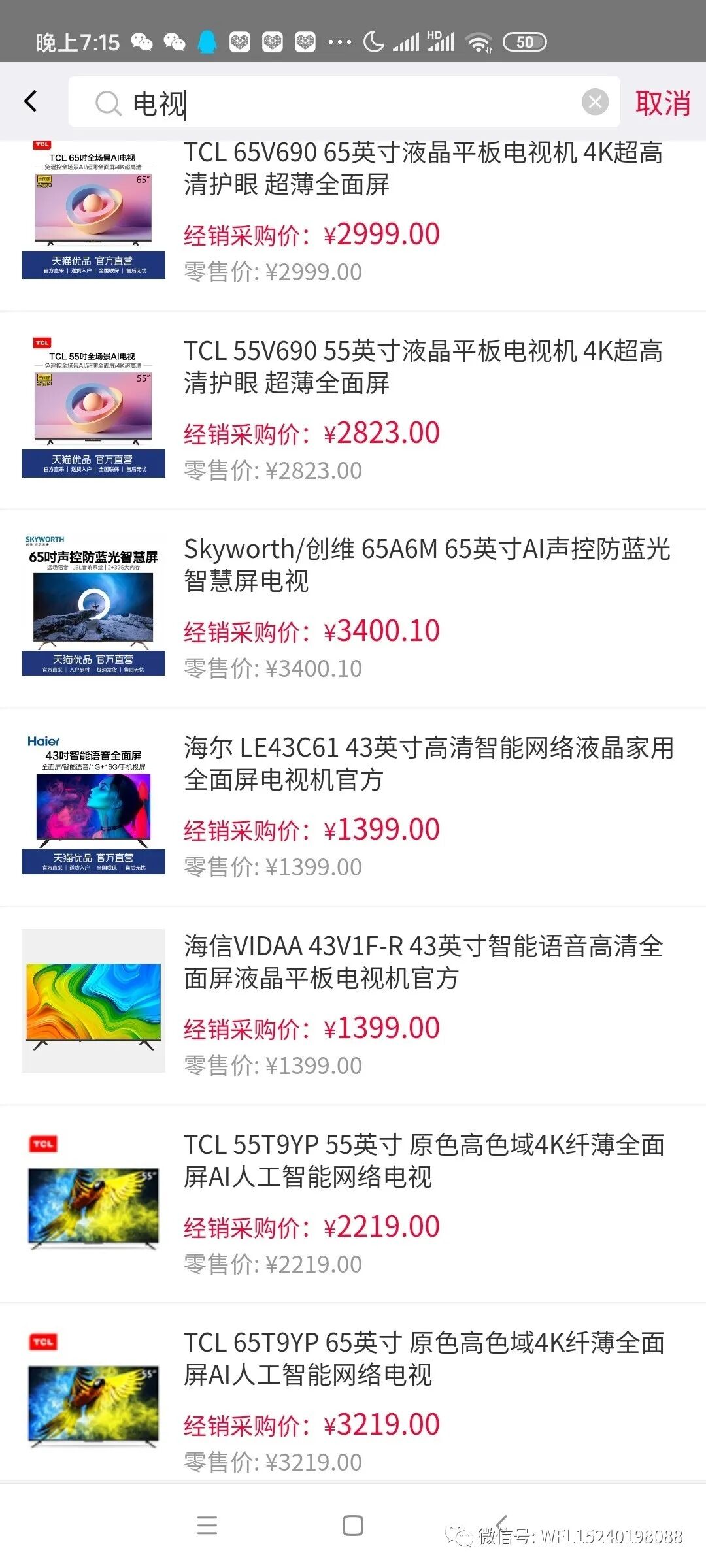
Task: Tap the system home button
Action: coord(353,1526)
